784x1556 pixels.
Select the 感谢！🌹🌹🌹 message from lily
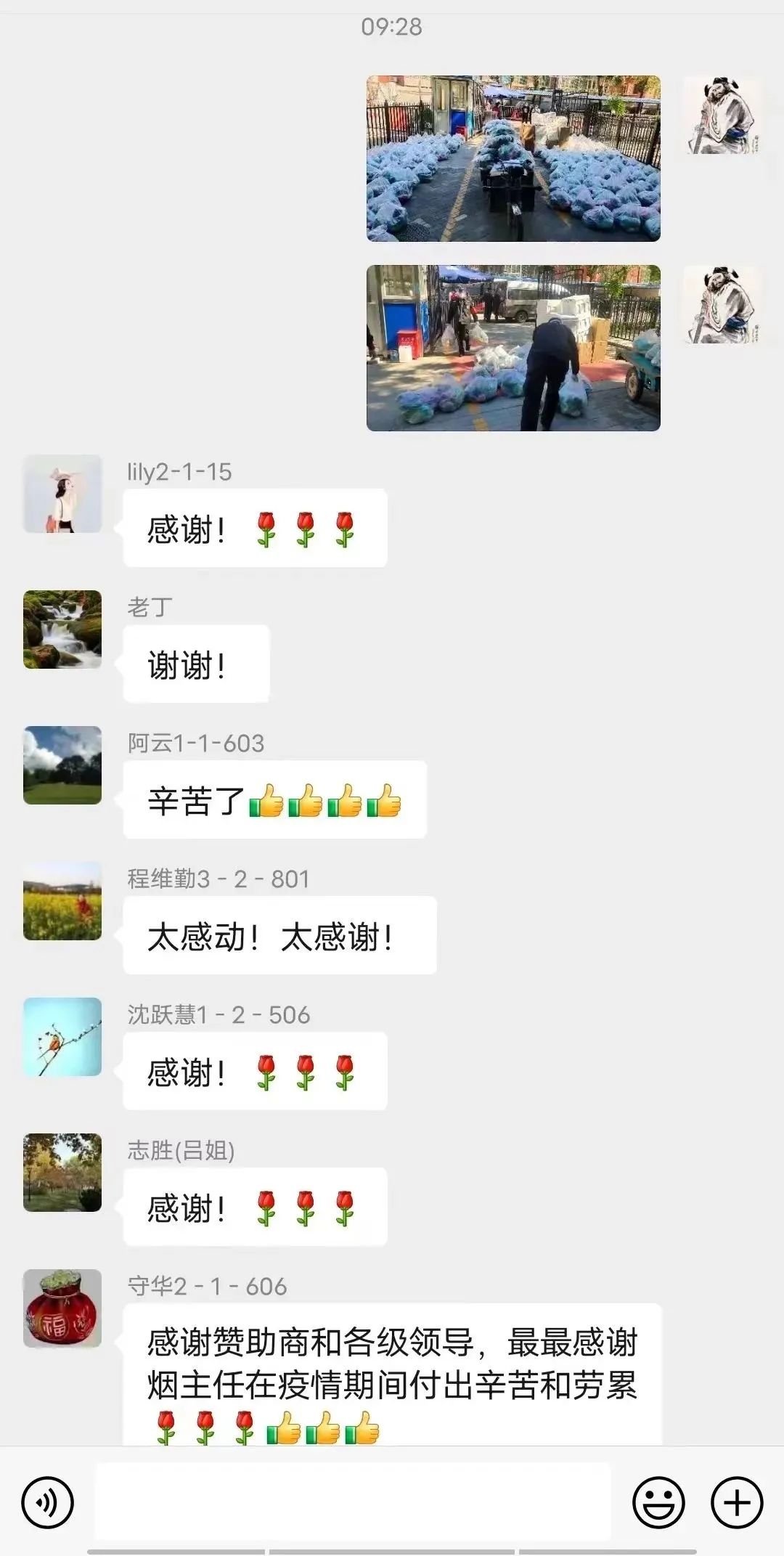coord(254,526)
